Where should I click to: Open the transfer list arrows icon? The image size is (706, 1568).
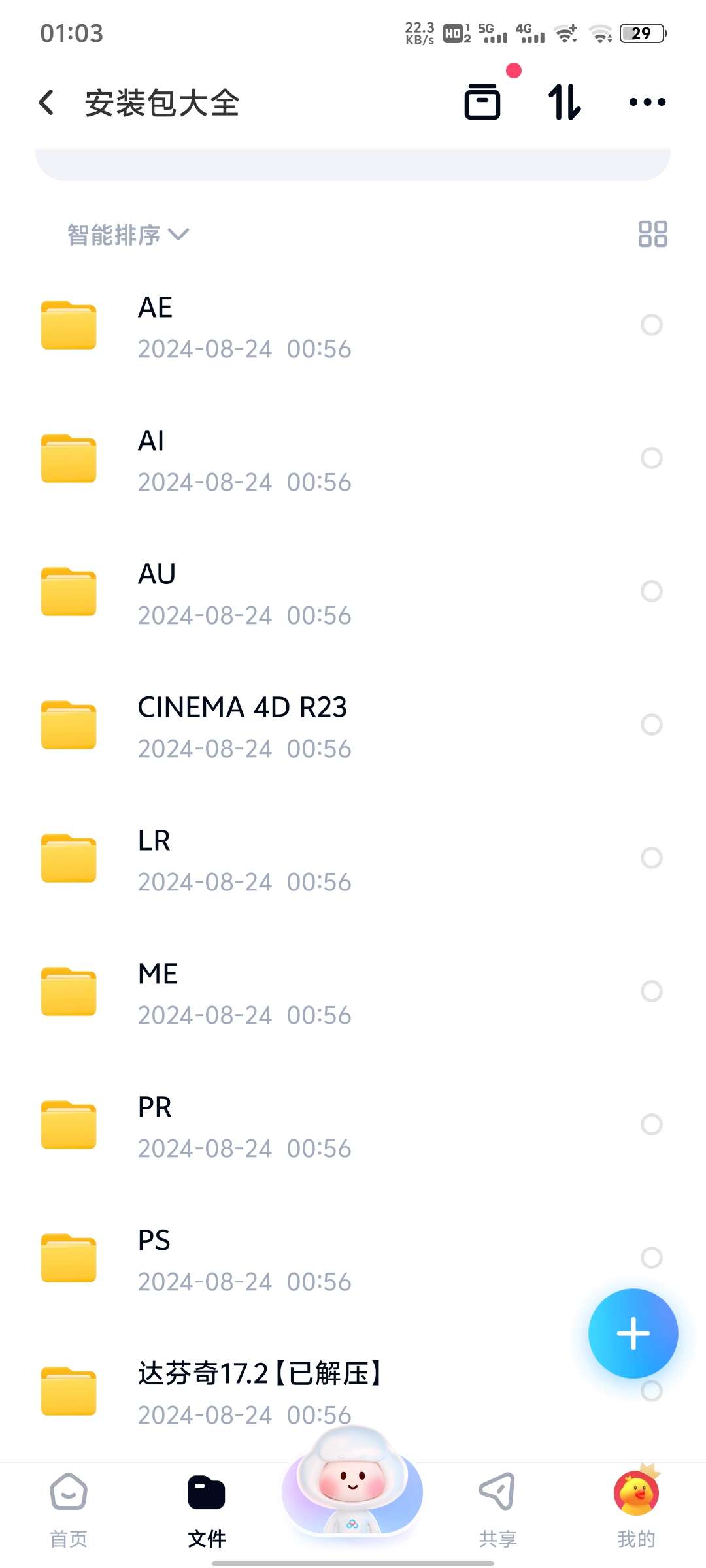click(x=564, y=103)
